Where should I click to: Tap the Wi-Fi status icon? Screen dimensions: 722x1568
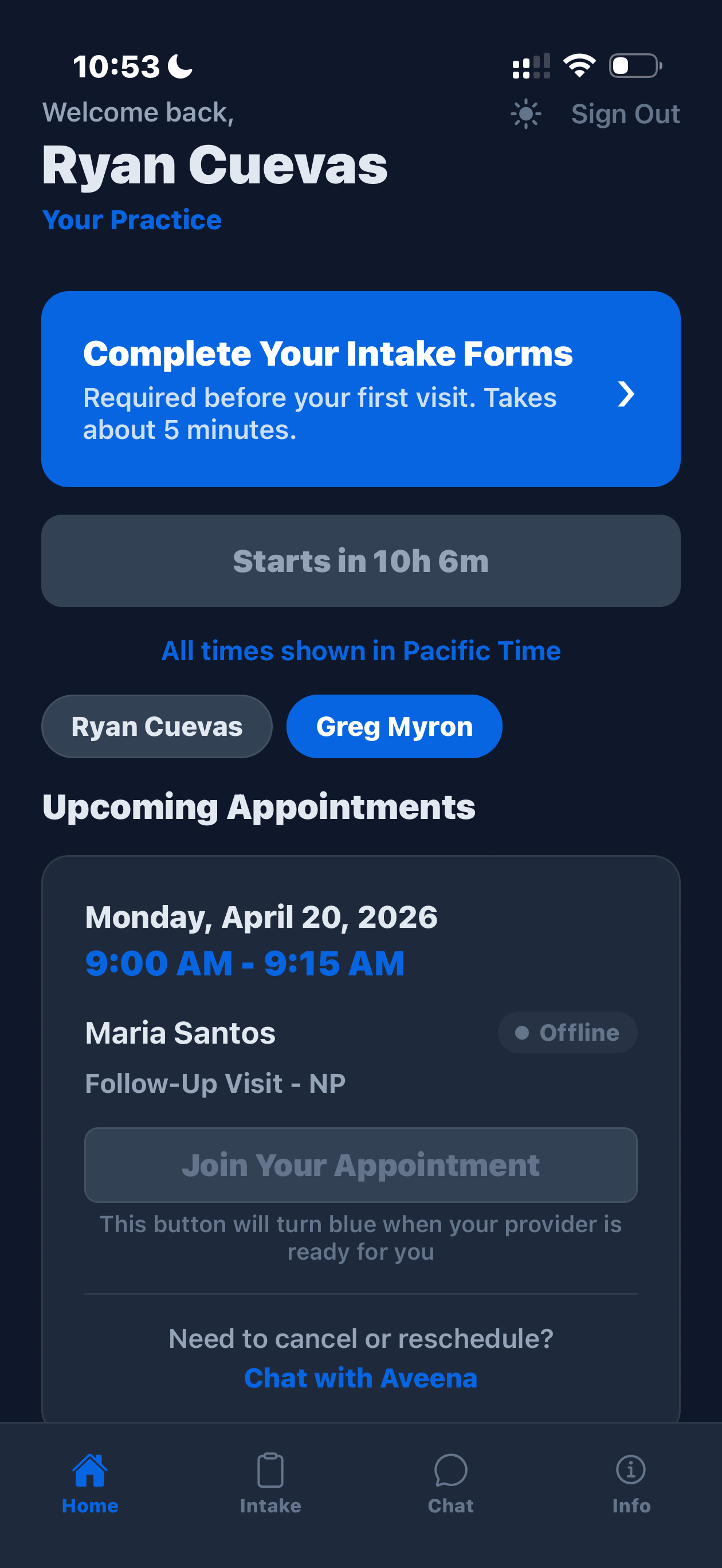click(579, 65)
